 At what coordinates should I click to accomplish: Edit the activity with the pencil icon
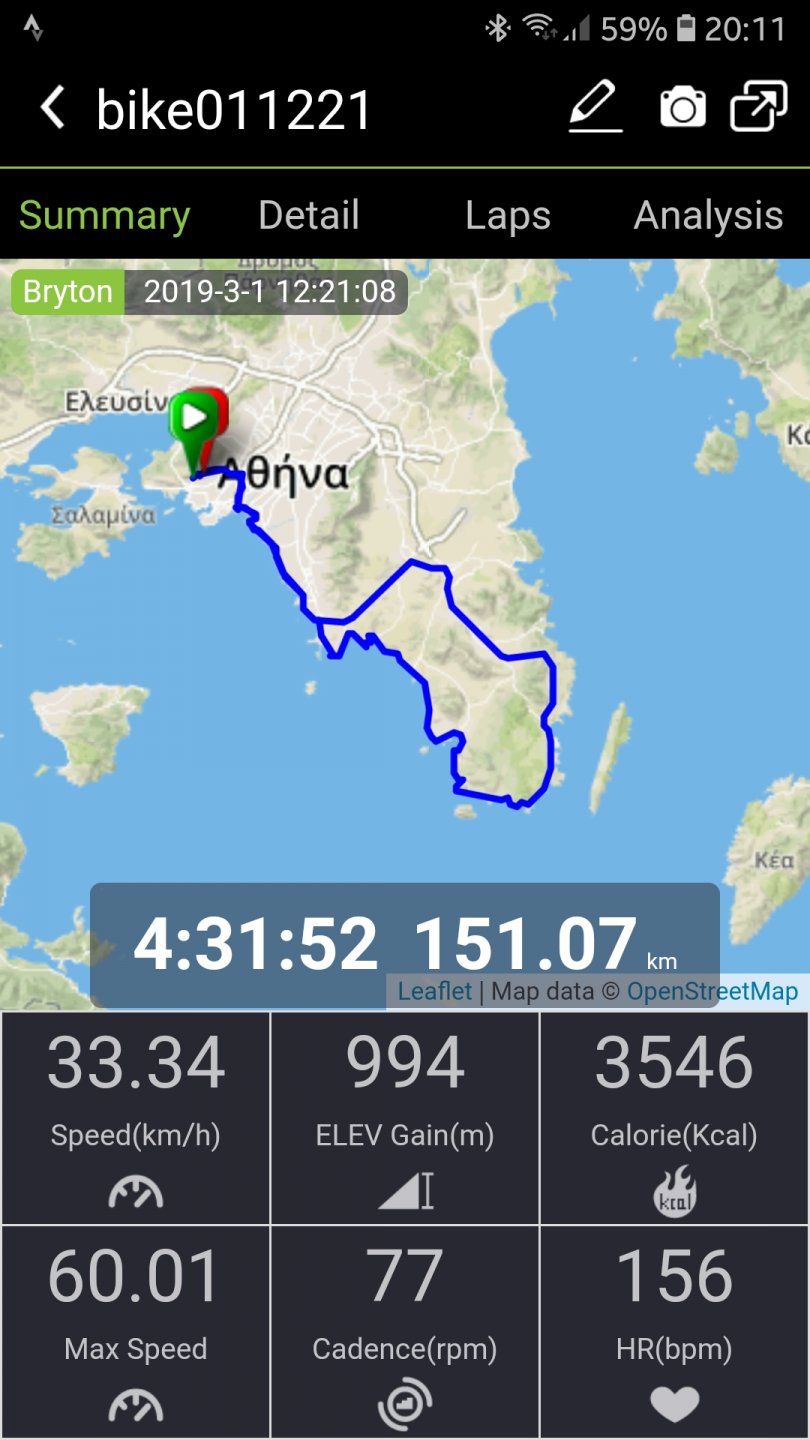[x=596, y=107]
